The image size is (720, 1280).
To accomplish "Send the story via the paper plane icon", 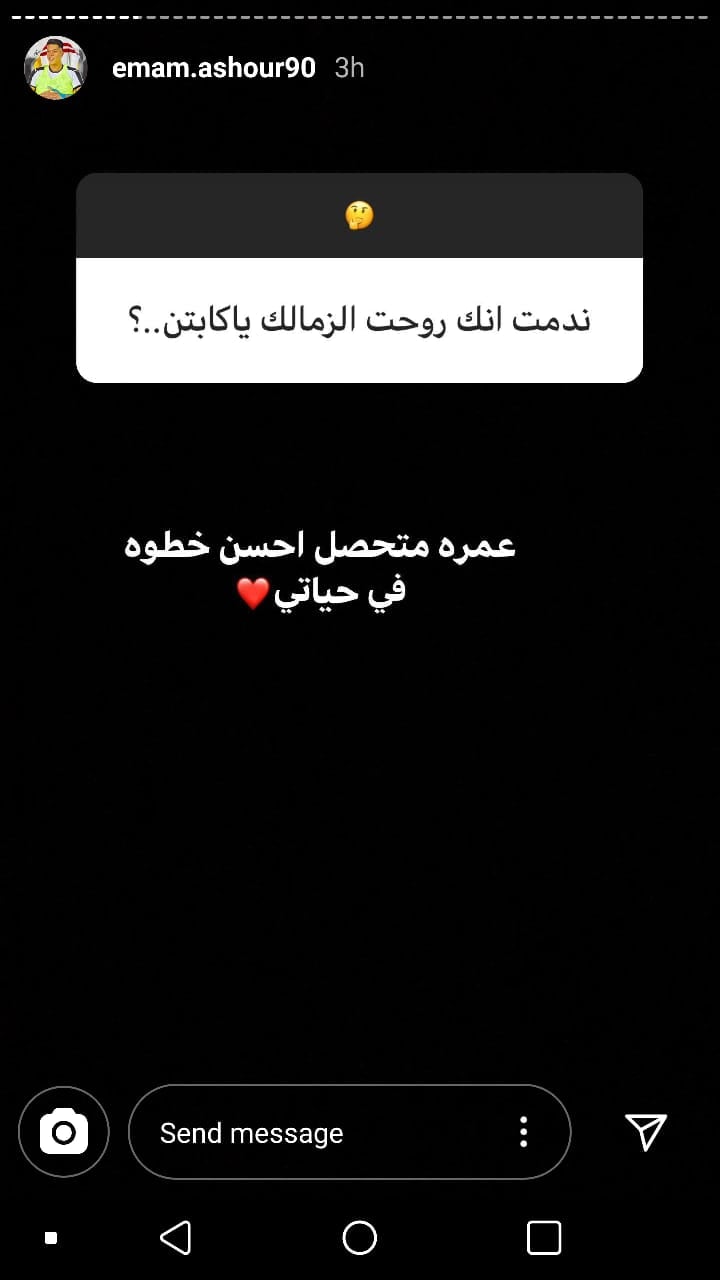I will tap(648, 1132).
